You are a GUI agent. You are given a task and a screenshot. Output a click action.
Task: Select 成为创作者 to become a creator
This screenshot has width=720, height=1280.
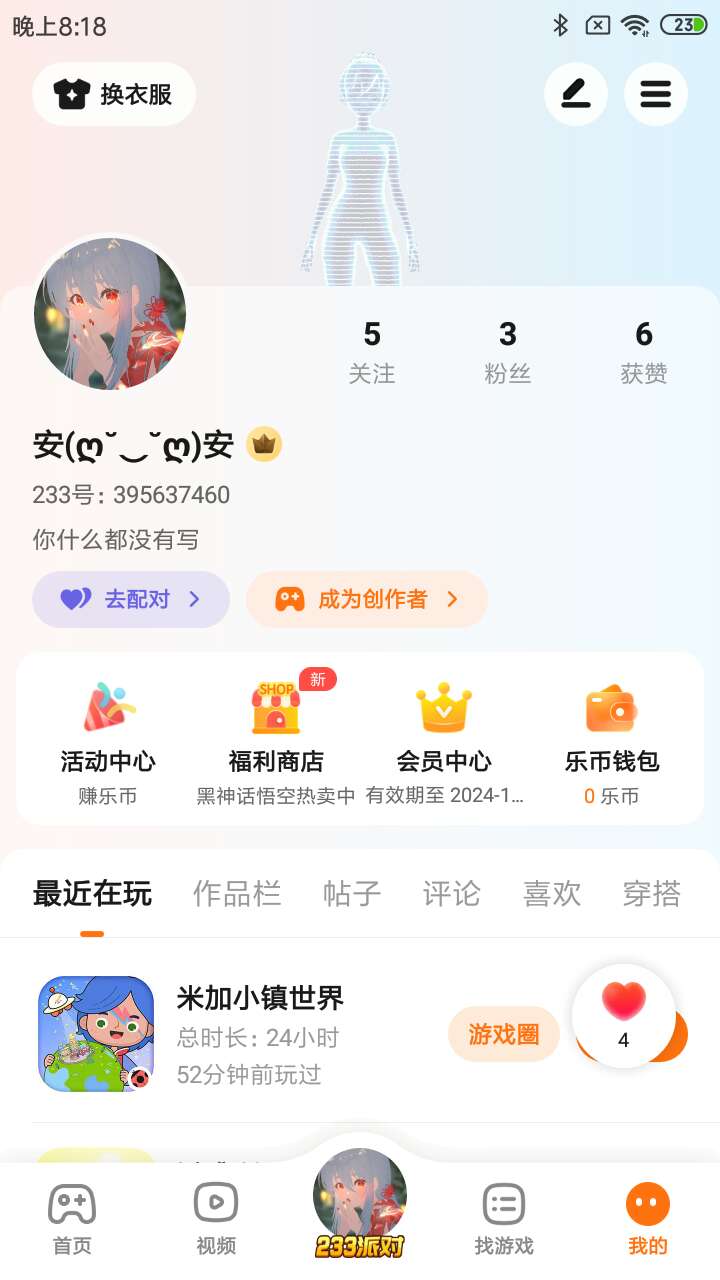click(x=367, y=599)
